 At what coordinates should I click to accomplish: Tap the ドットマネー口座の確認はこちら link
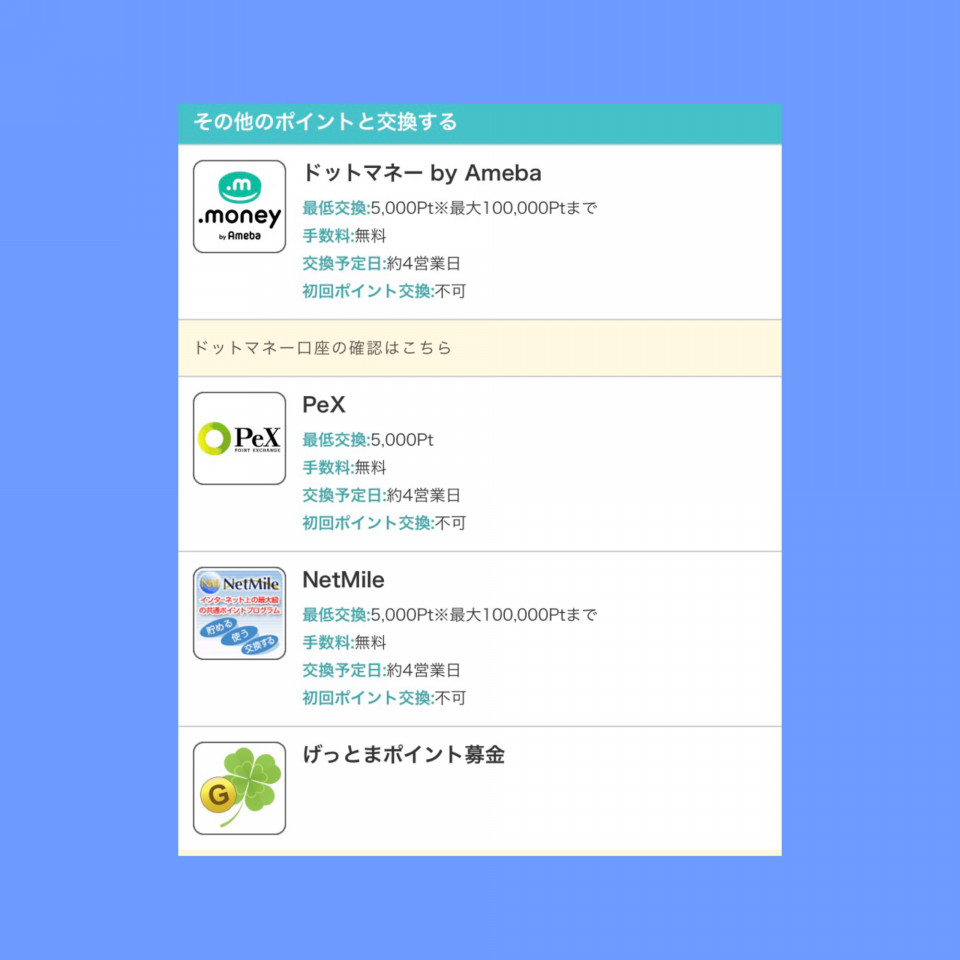click(322, 348)
